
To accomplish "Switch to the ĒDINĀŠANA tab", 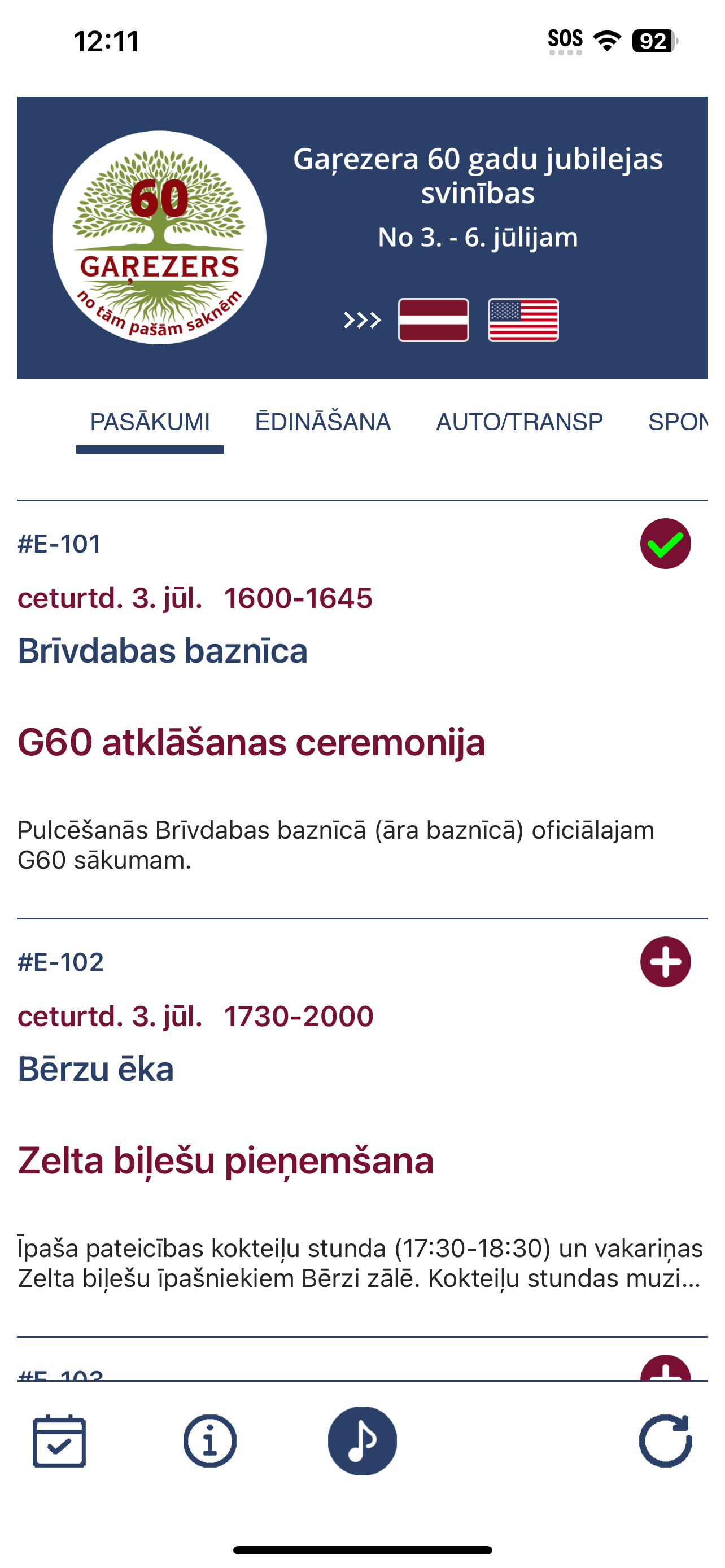I will point(322,422).
